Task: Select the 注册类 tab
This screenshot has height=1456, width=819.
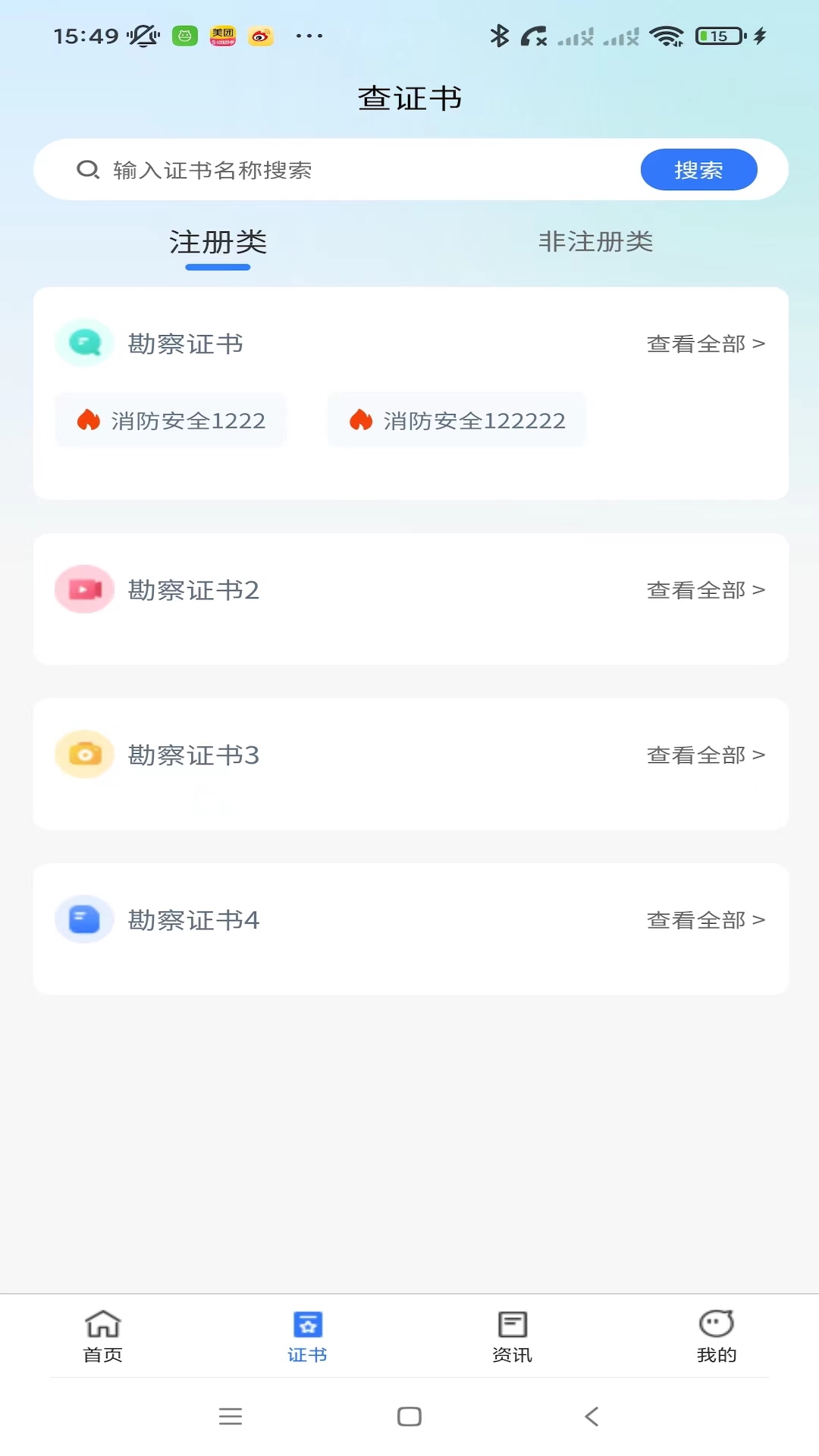Action: [218, 242]
